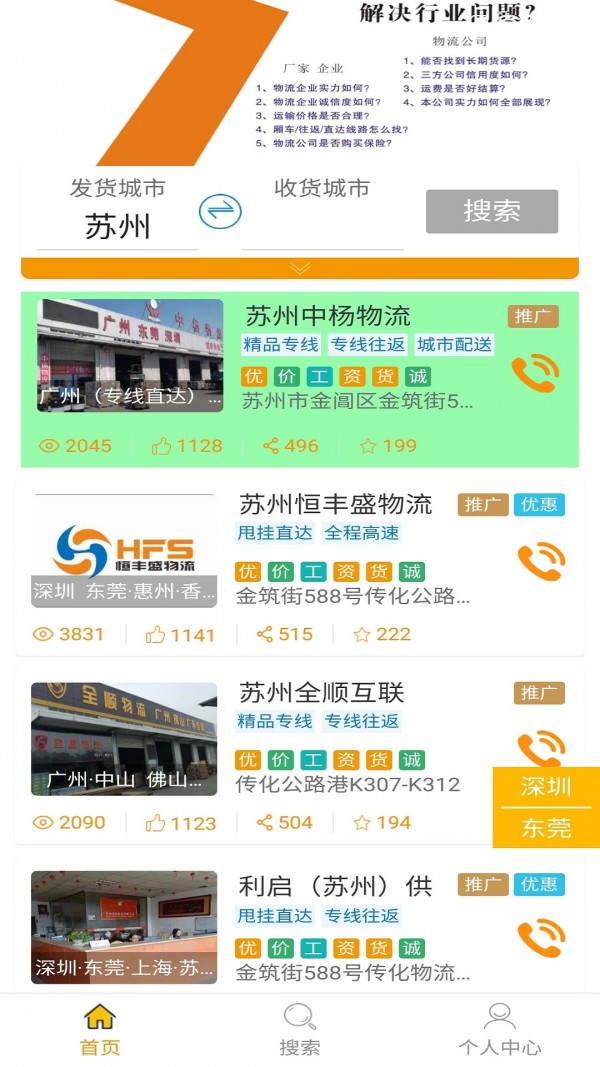Select the floating 深圳 shortcut

click(546, 787)
